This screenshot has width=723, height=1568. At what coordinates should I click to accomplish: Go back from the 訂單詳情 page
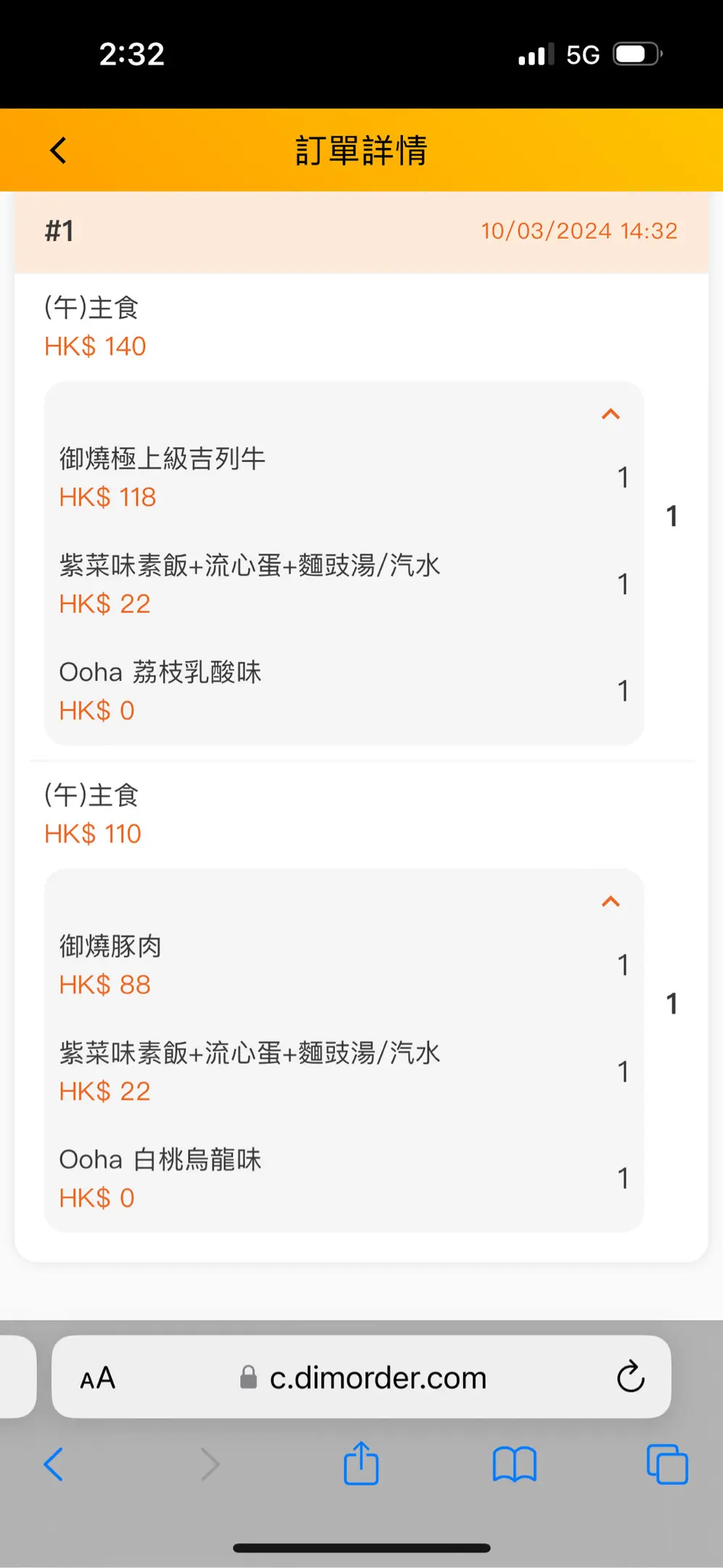click(x=58, y=151)
